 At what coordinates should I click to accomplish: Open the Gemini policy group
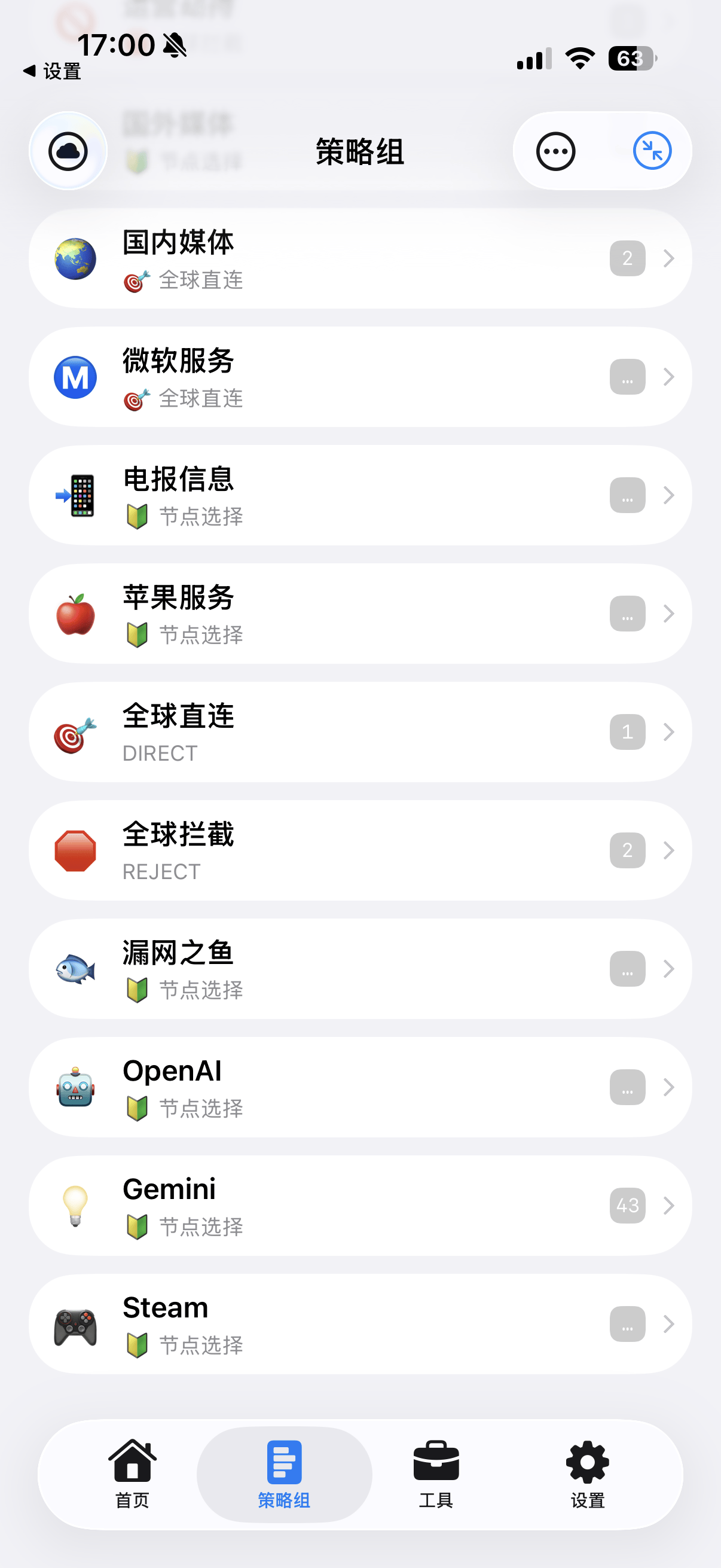coord(360,1205)
